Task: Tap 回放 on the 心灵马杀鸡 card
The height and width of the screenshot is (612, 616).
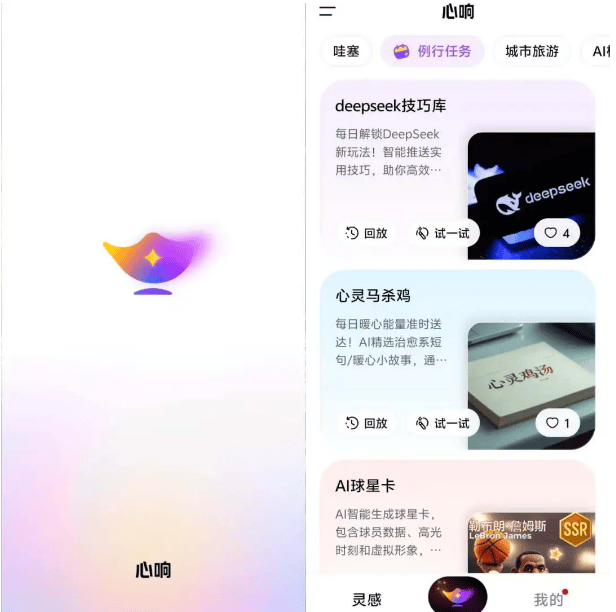Action: coord(366,423)
